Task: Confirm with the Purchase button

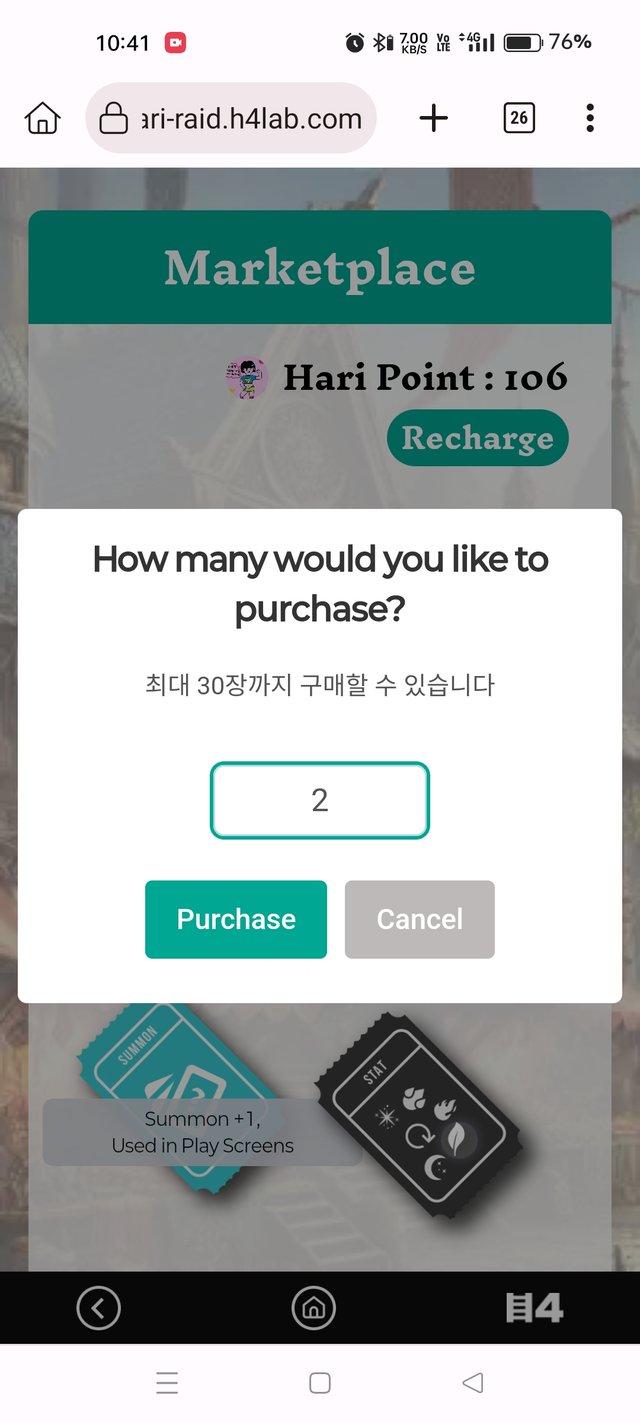Action: tap(236, 919)
